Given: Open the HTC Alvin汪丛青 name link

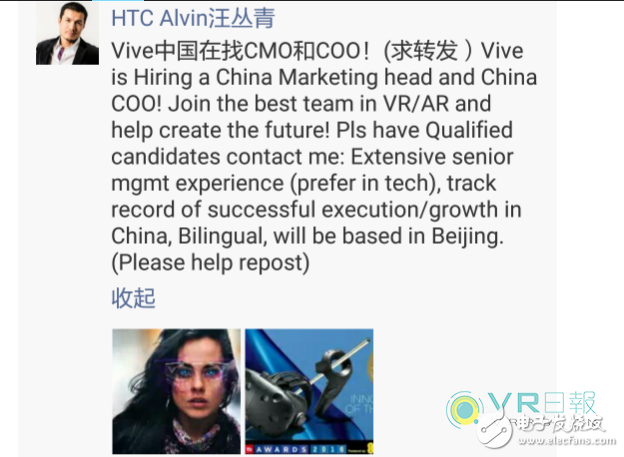Looking at the screenshot, I should click(x=192, y=17).
